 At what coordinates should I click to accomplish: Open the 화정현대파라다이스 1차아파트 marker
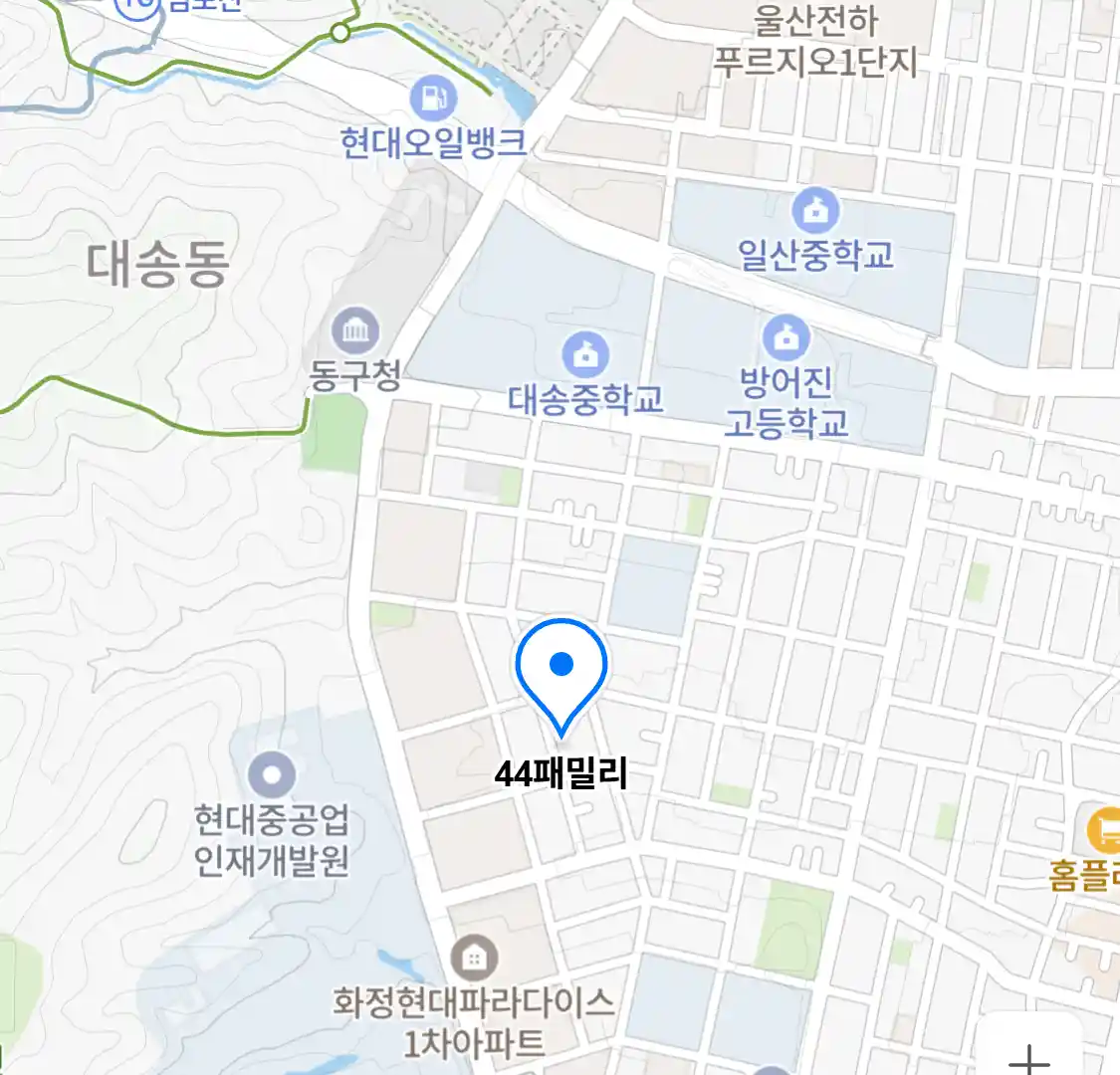475,958
